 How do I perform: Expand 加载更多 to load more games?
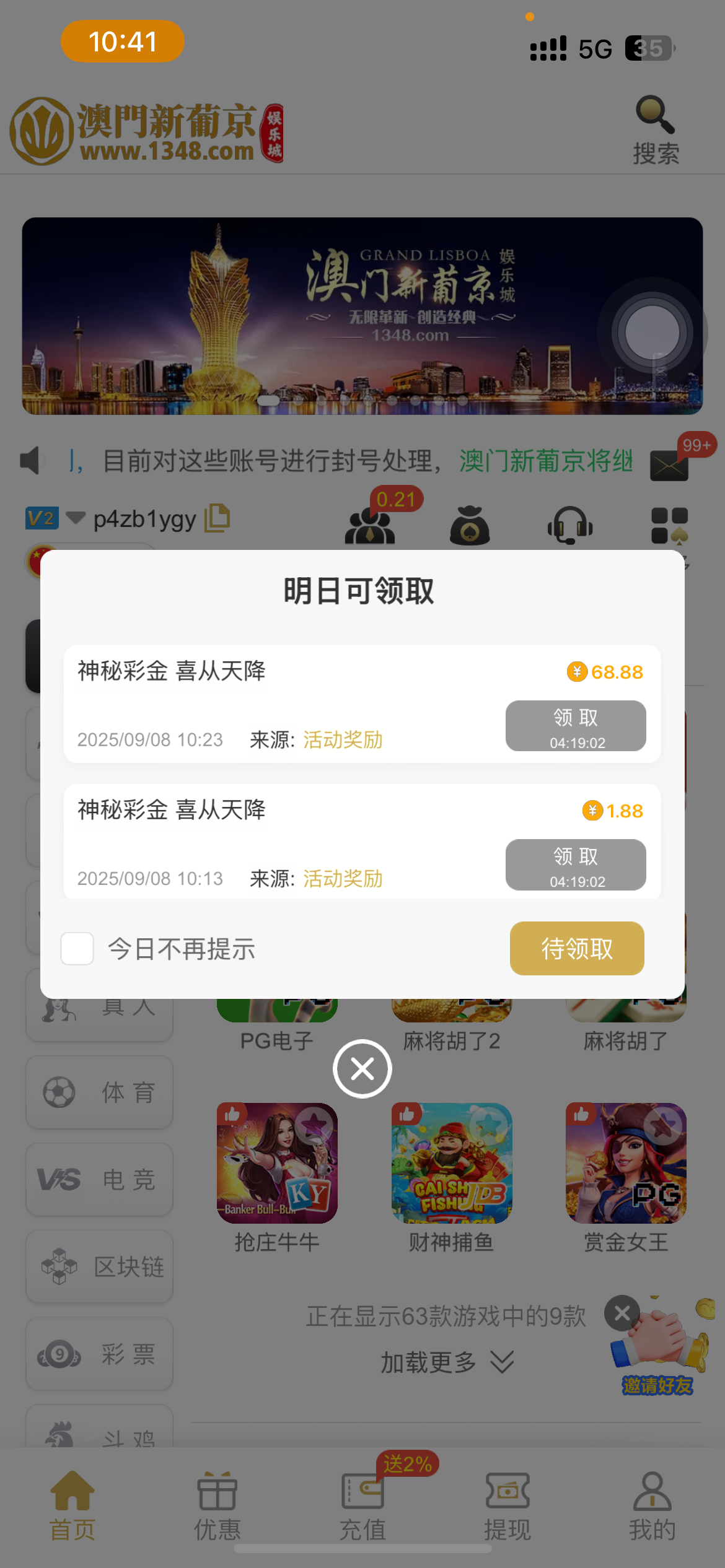(x=446, y=1362)
